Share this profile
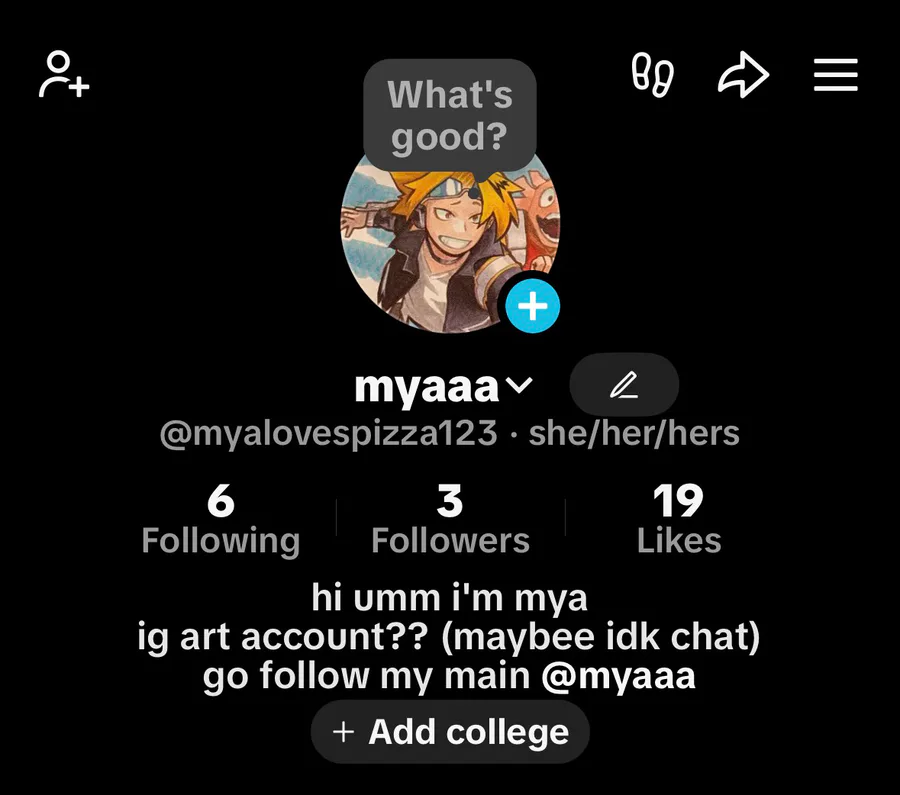Viewport: 900px width, 795px height. click(743, 75)
